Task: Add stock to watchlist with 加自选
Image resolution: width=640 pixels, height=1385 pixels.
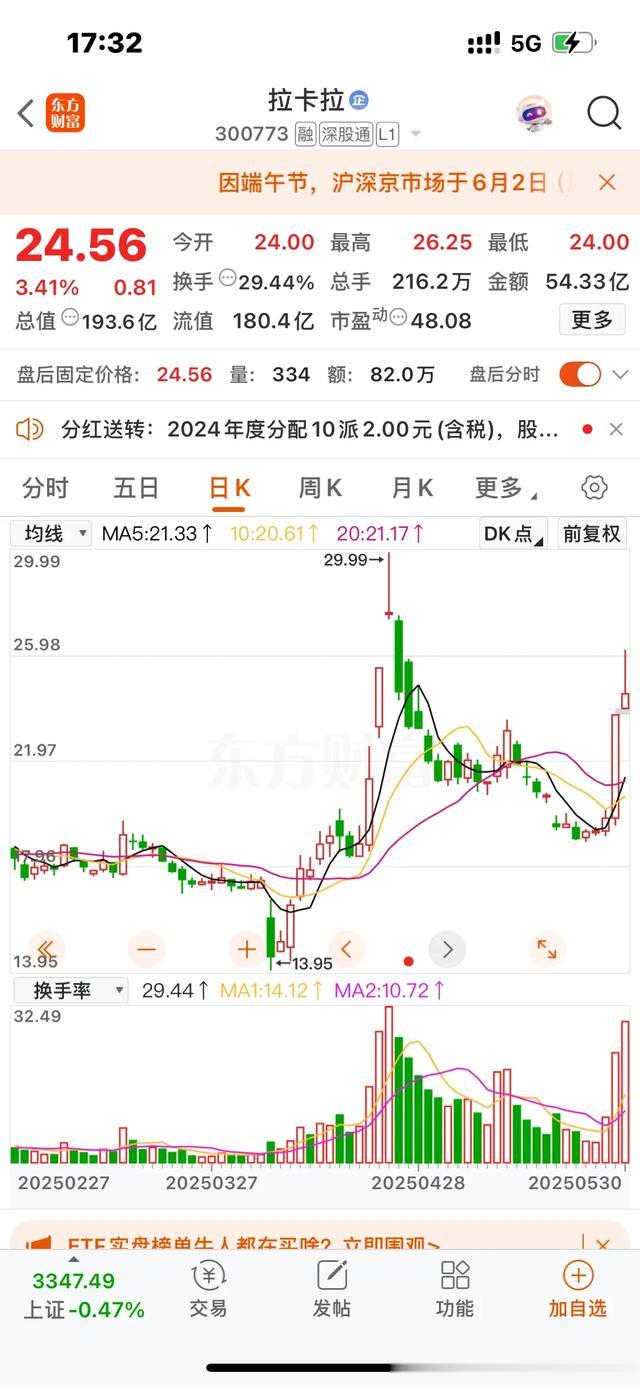Action: pyautogui.click(x=577, y=1289)
